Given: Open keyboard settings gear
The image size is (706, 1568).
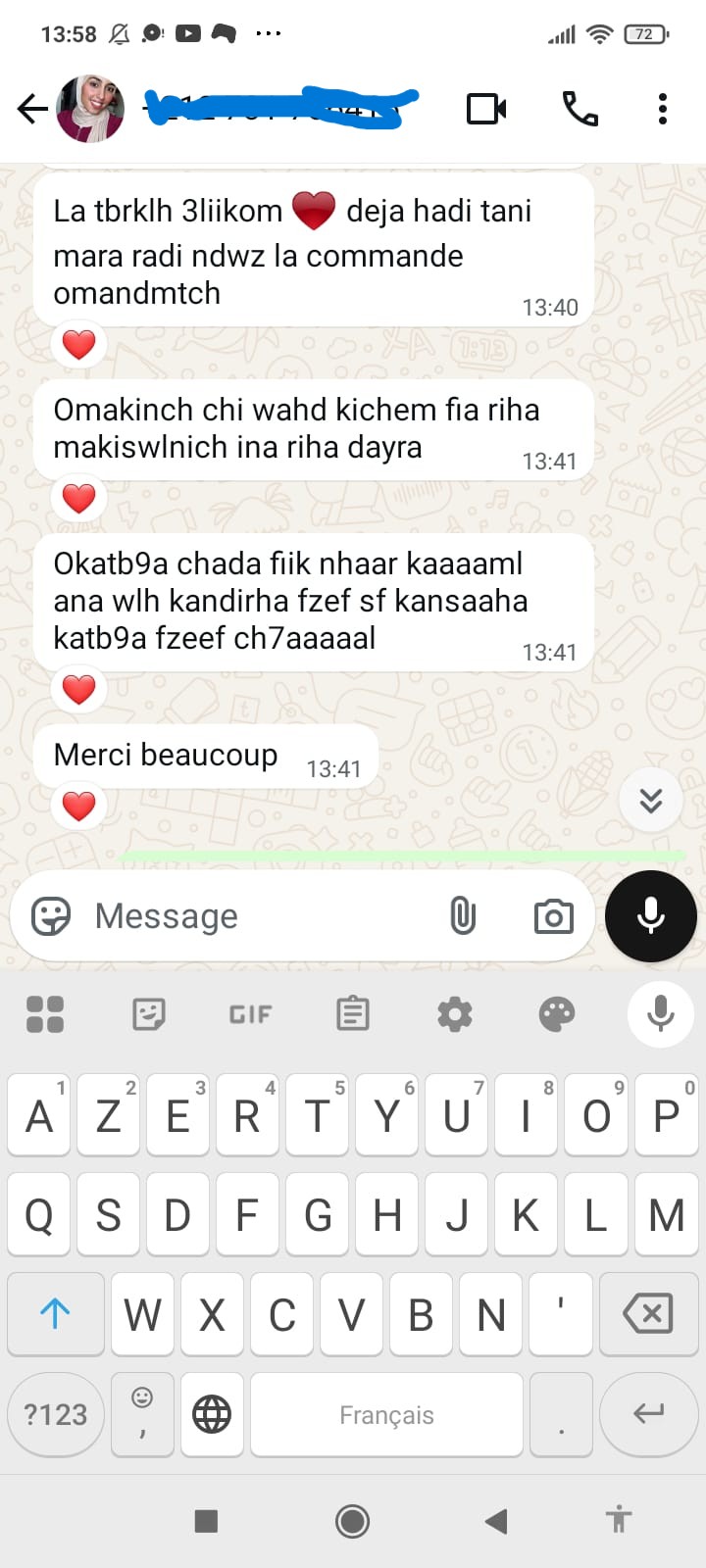Looking at the screenshot, I should 455,1014.
